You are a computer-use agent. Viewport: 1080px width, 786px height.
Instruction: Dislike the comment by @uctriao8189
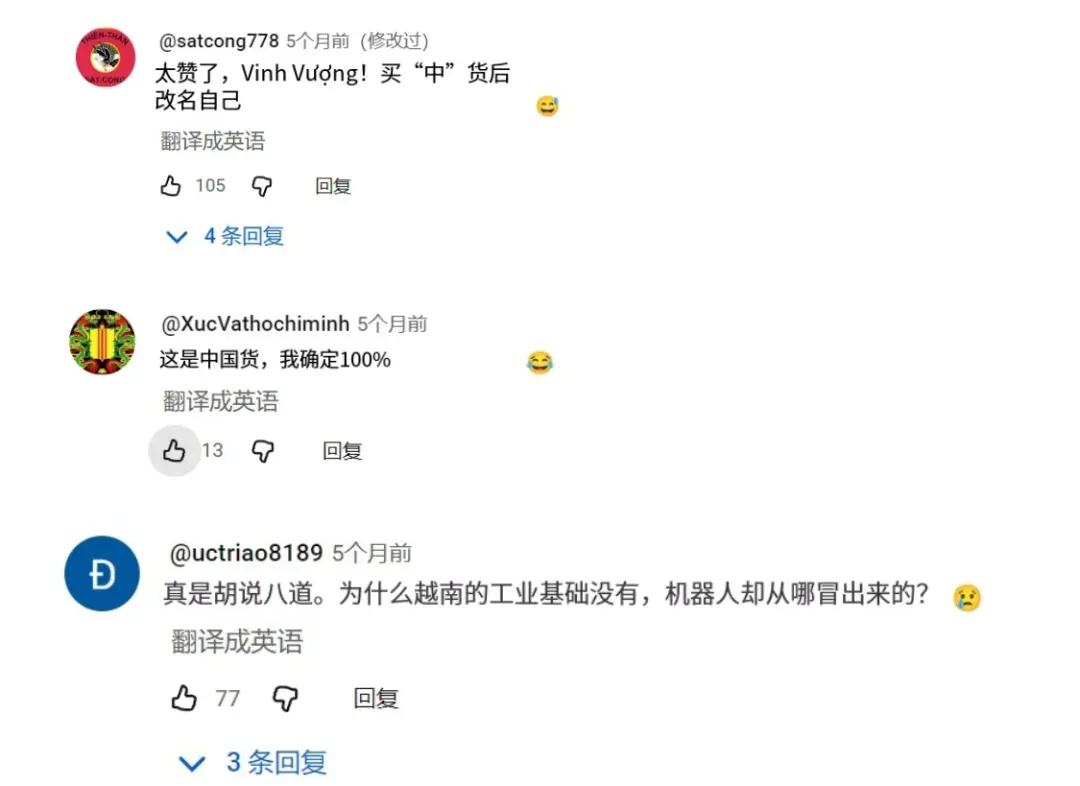(286, 698)
